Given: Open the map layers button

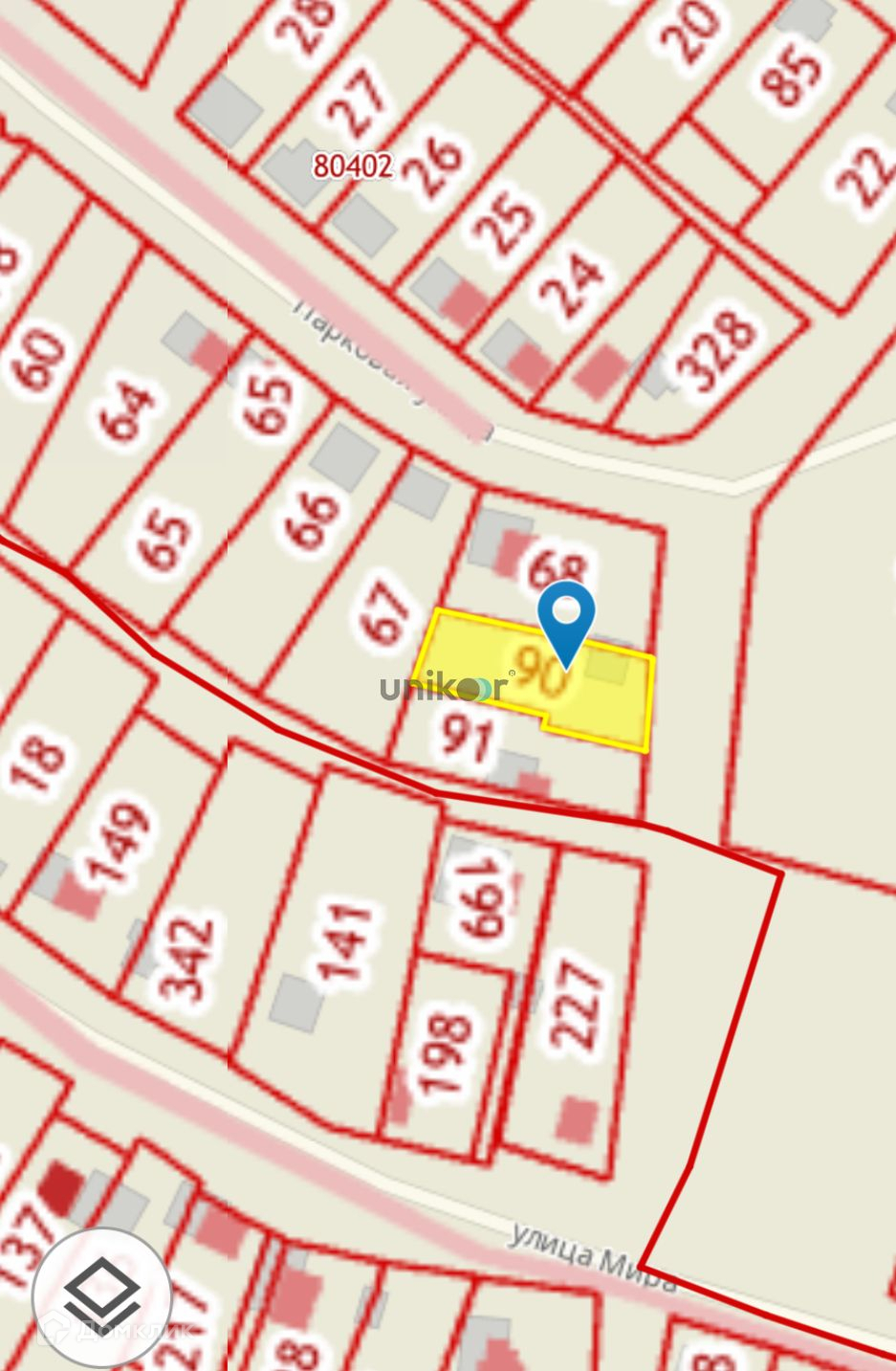Looking at the screenshot, I should [101, 1297].
